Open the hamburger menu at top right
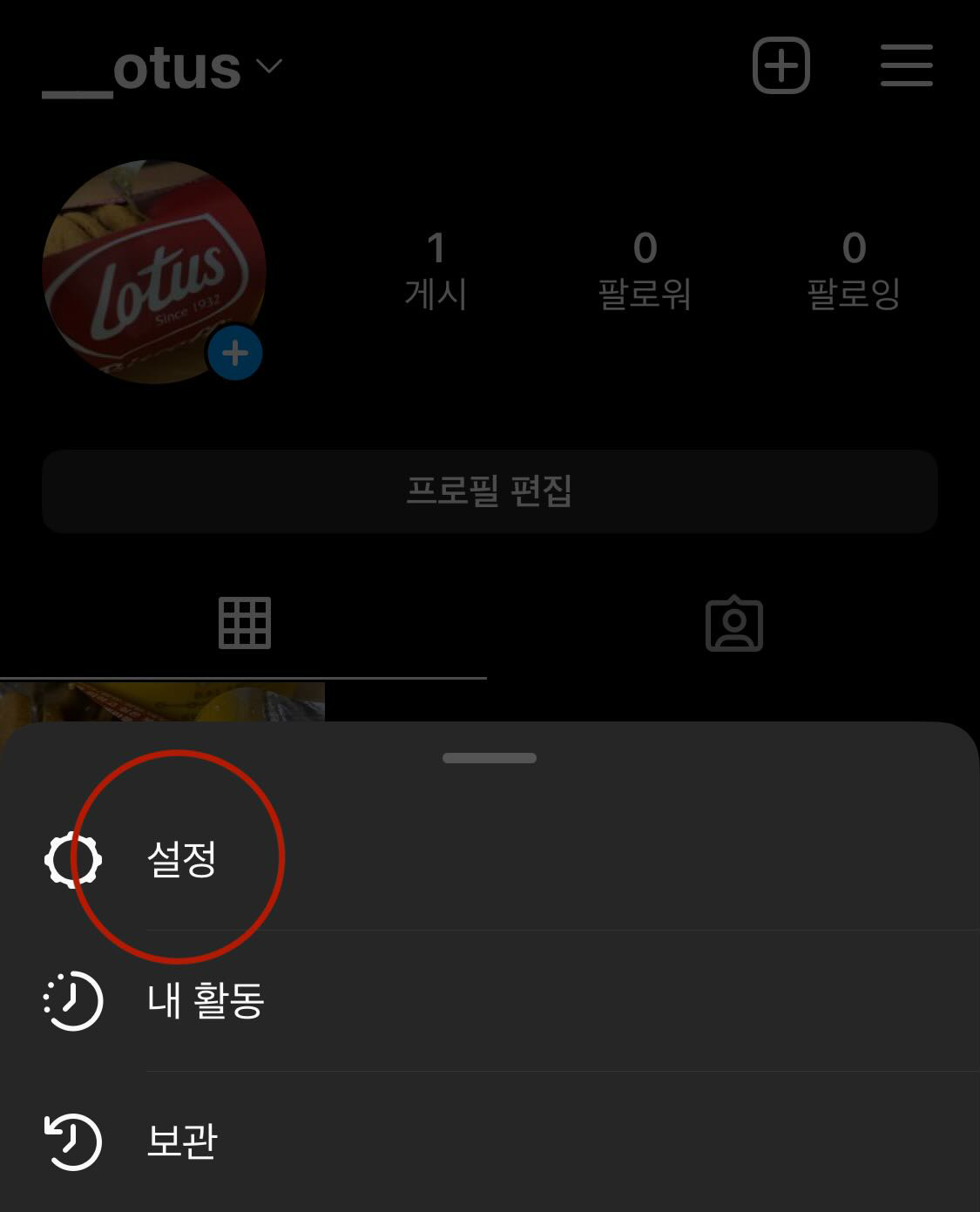Screen dimensions: 980x1212 905,67
